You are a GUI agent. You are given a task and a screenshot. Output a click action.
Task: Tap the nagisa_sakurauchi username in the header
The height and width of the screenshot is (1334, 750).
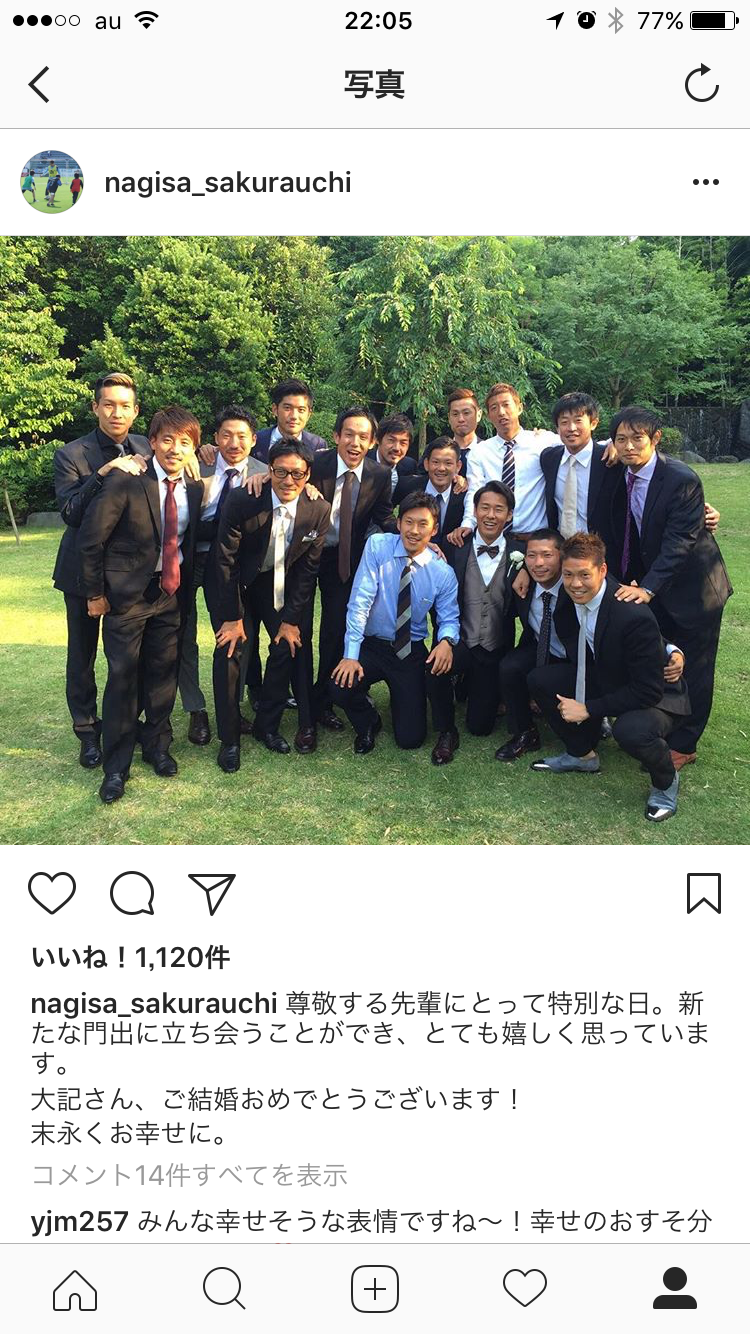point(228,183)
